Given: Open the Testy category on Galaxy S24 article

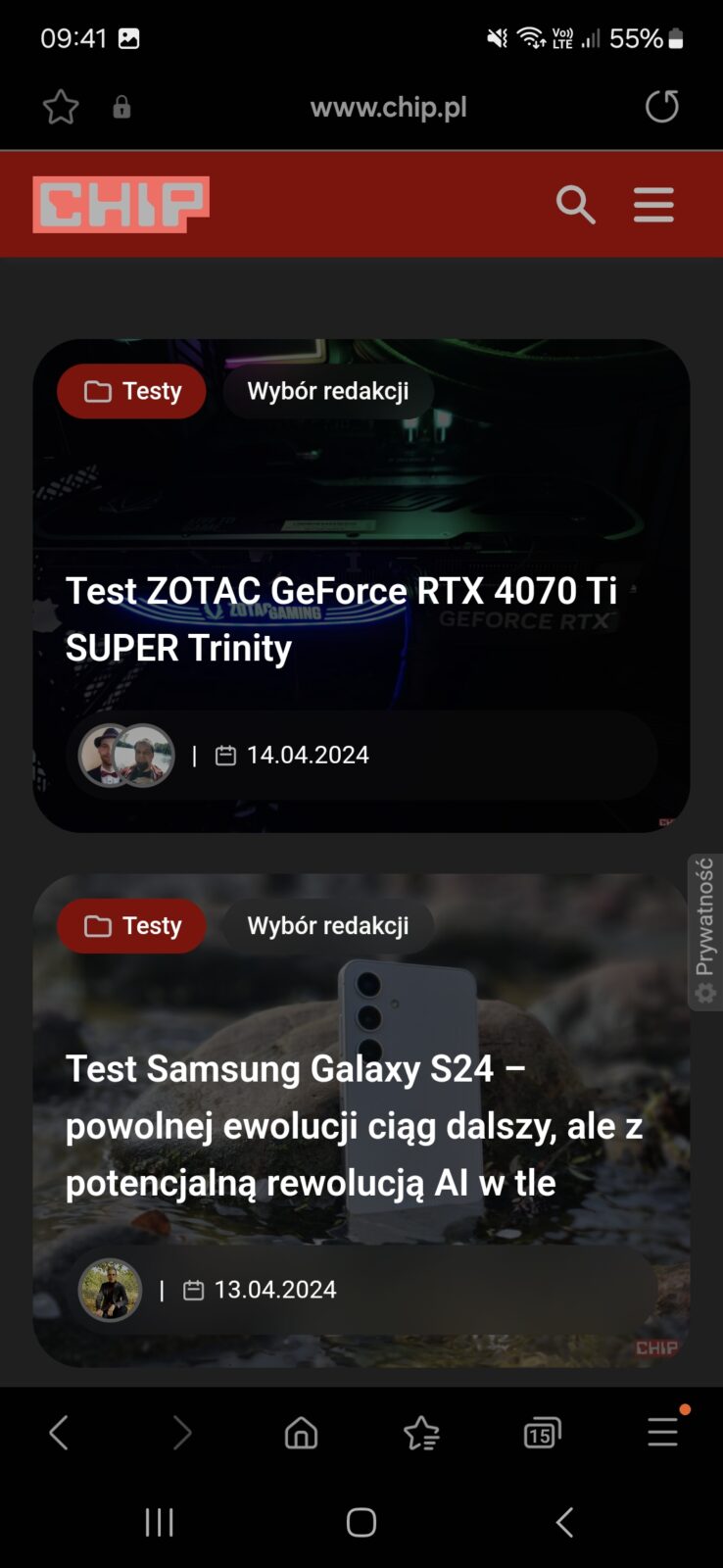Looking at the screenshot, I should (x=132, y=926).
